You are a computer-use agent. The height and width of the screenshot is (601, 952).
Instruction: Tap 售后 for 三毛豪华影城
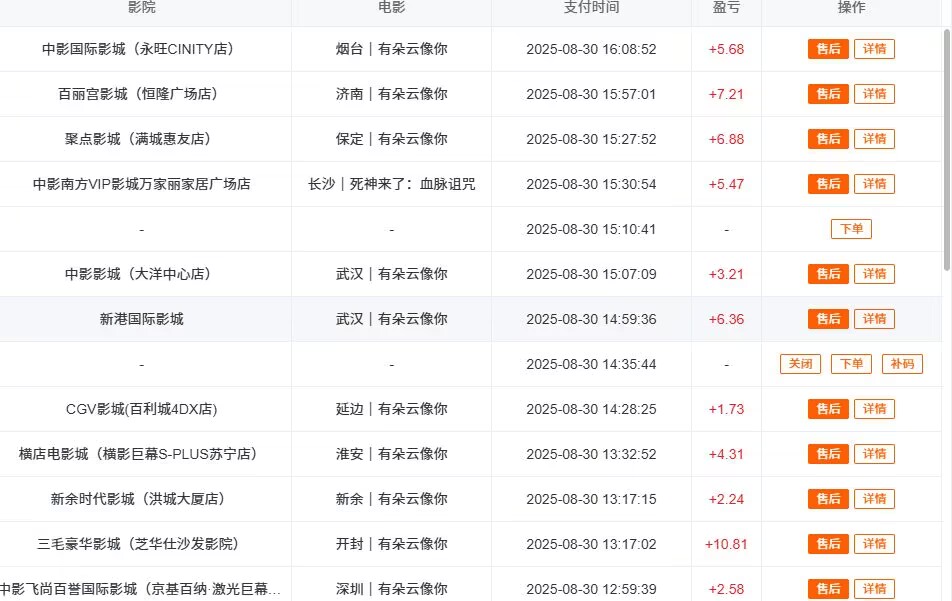tap(828, 543)
